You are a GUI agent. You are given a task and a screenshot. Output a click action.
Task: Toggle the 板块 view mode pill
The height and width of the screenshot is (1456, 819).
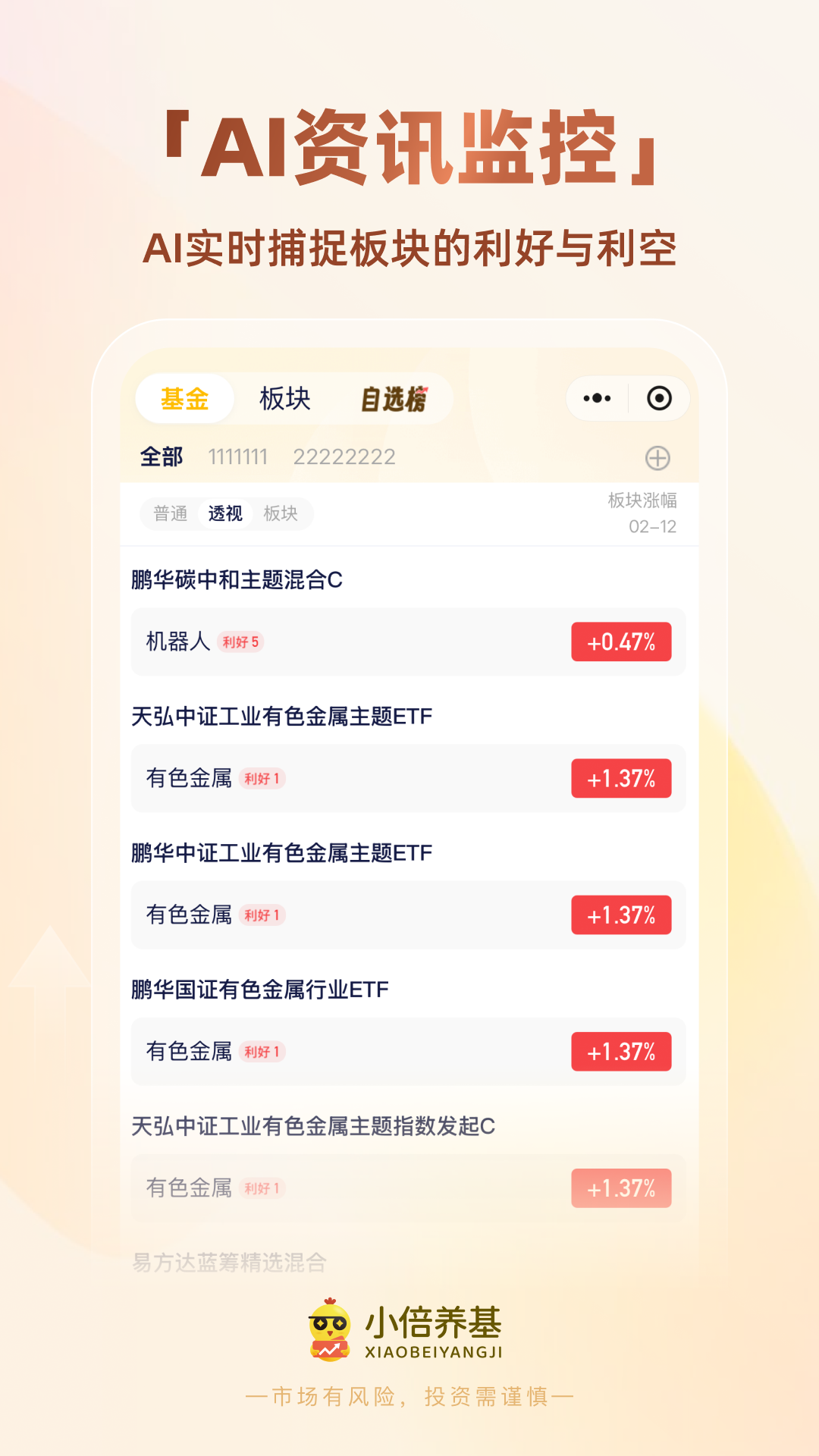click(x=281, y=513)
